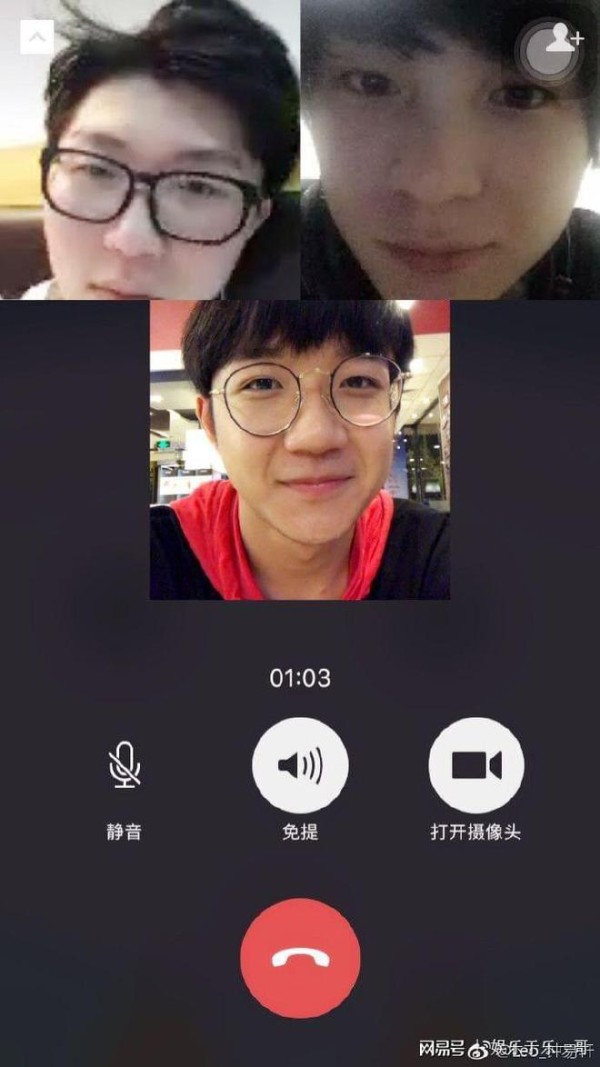
Task: Minimize the call with the collapse arrow
Action: (x=37, y=37)
